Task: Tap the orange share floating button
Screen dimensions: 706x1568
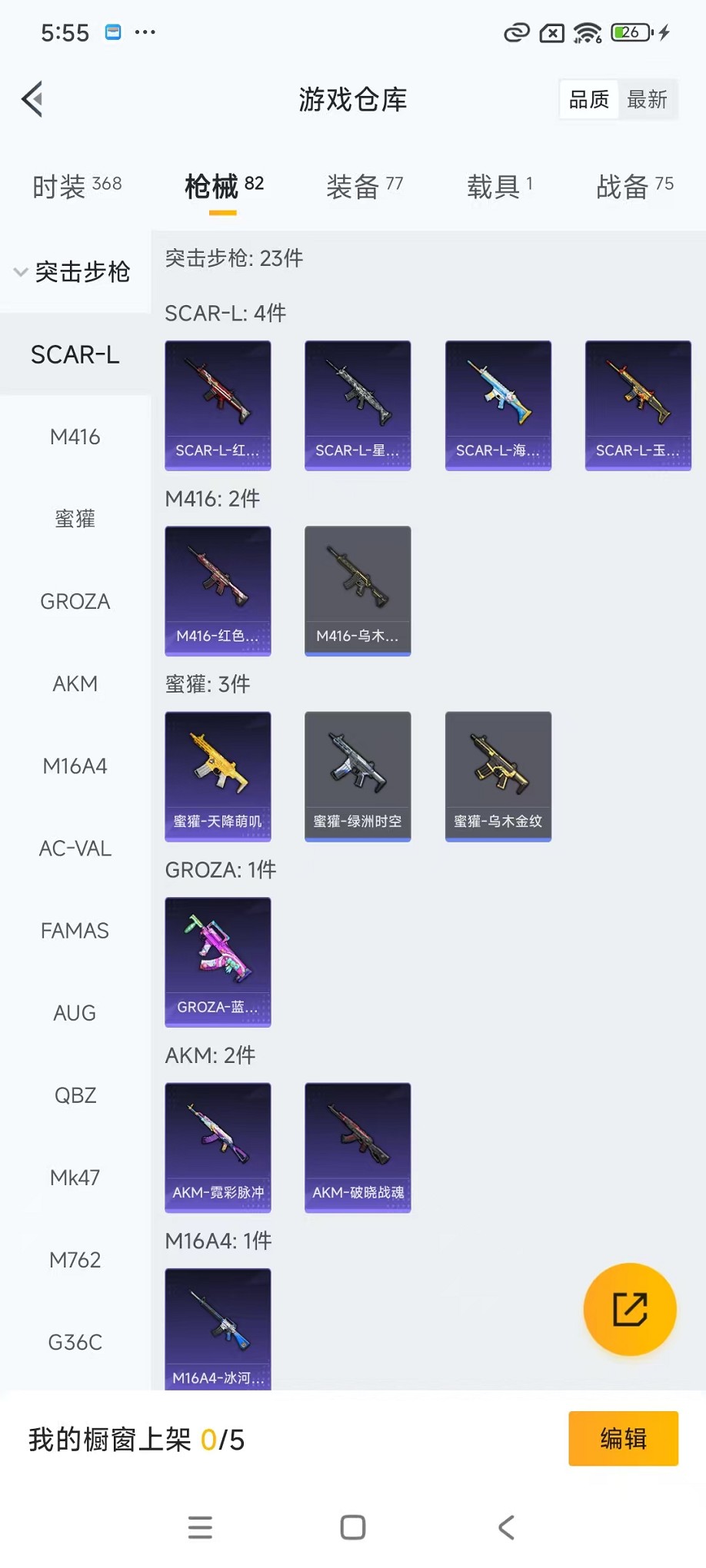Action: coord(629,1309)
